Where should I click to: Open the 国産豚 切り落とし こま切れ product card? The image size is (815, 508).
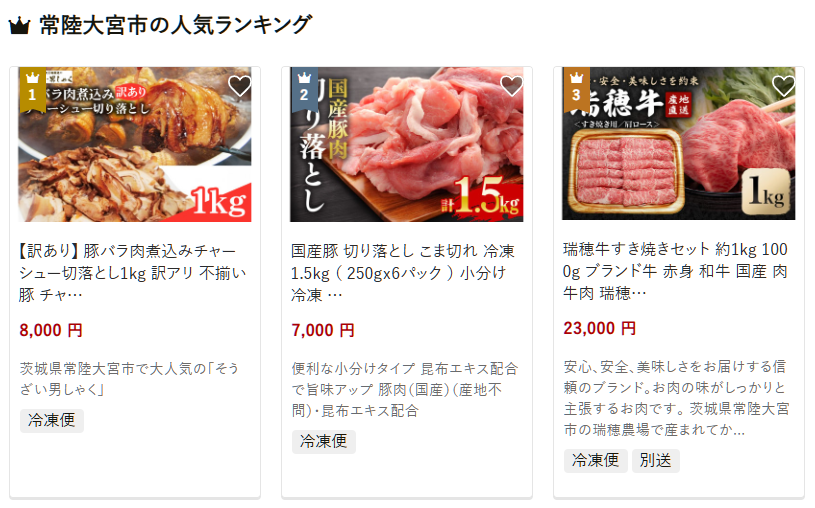coord(405,270)
